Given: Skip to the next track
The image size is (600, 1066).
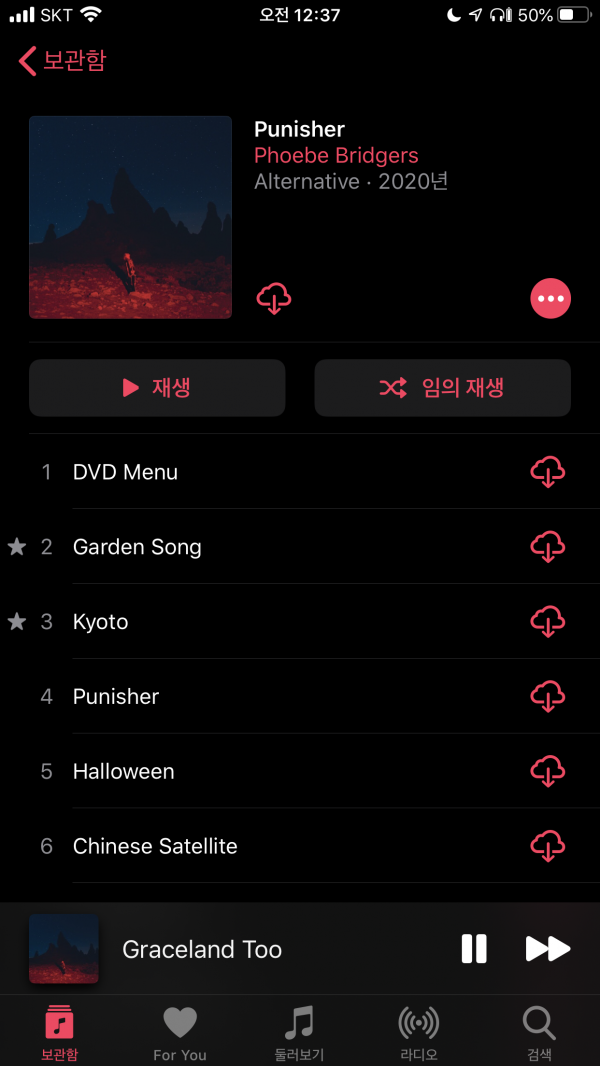Looking at the screenshot, I should [547, 949].
